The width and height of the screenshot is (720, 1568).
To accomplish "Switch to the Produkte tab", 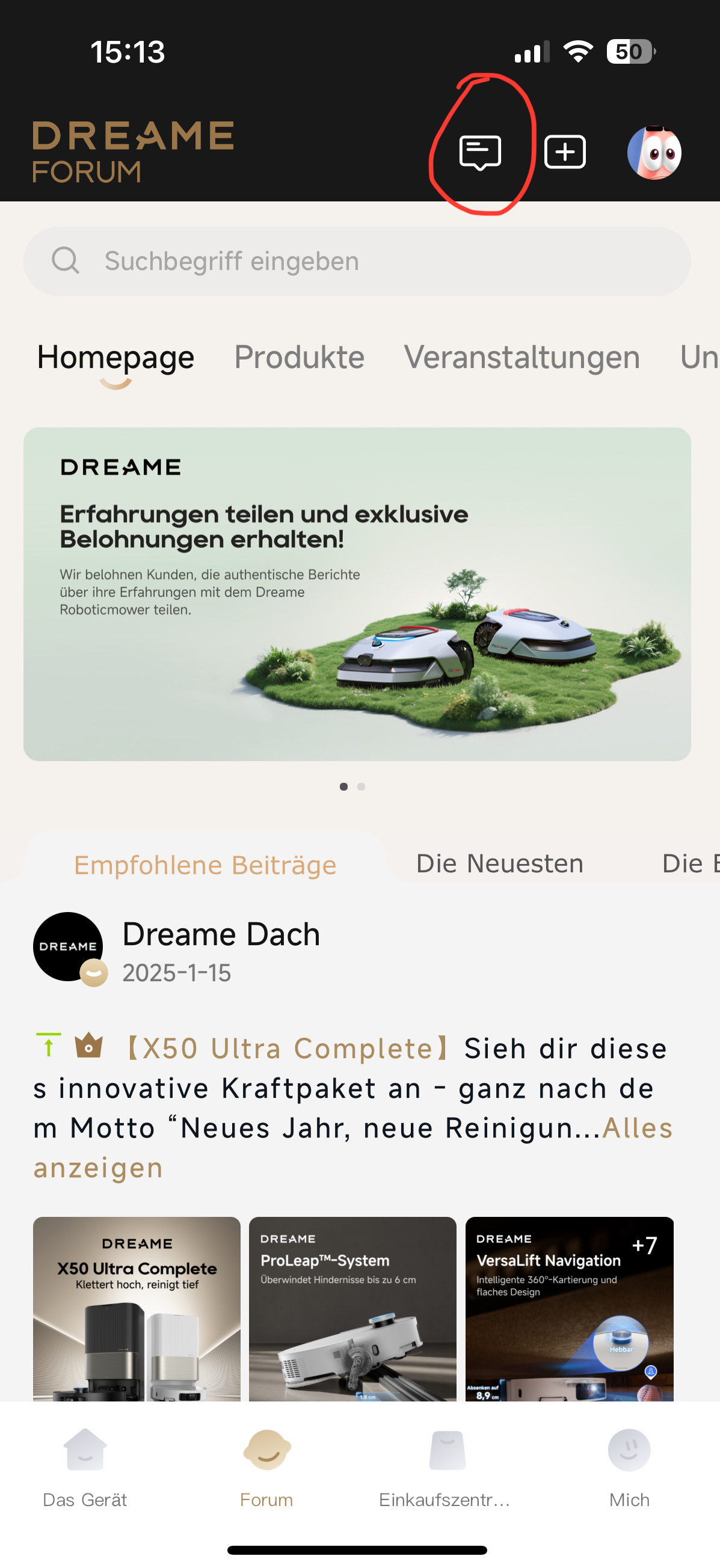I will point(299,357).
